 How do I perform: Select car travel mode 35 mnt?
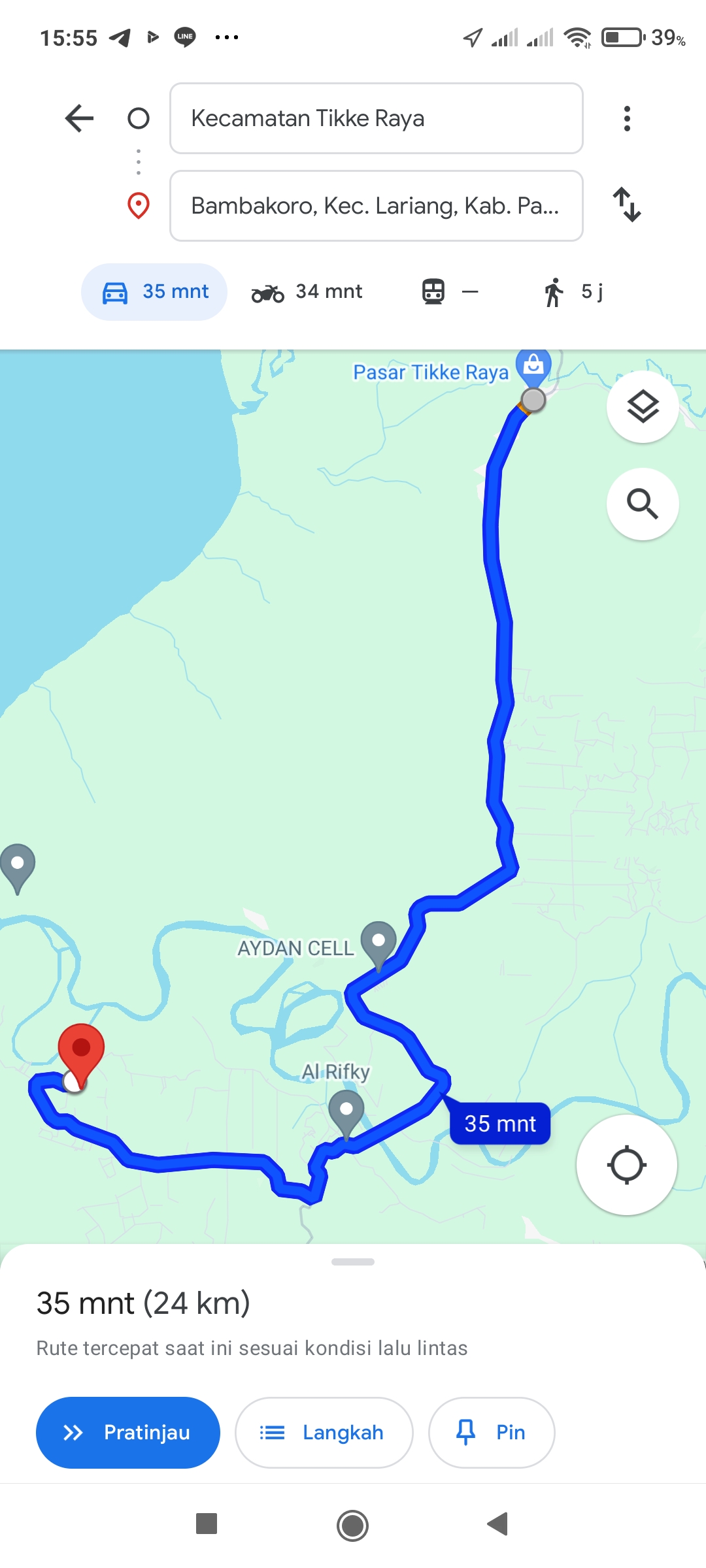154,292
